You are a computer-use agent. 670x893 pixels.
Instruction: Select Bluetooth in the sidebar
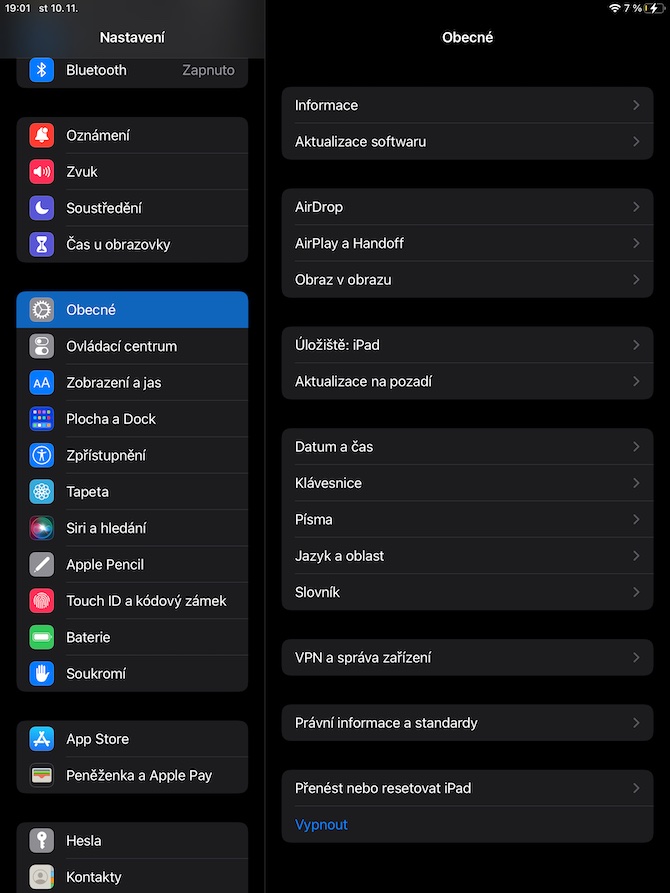coord(132,70)
